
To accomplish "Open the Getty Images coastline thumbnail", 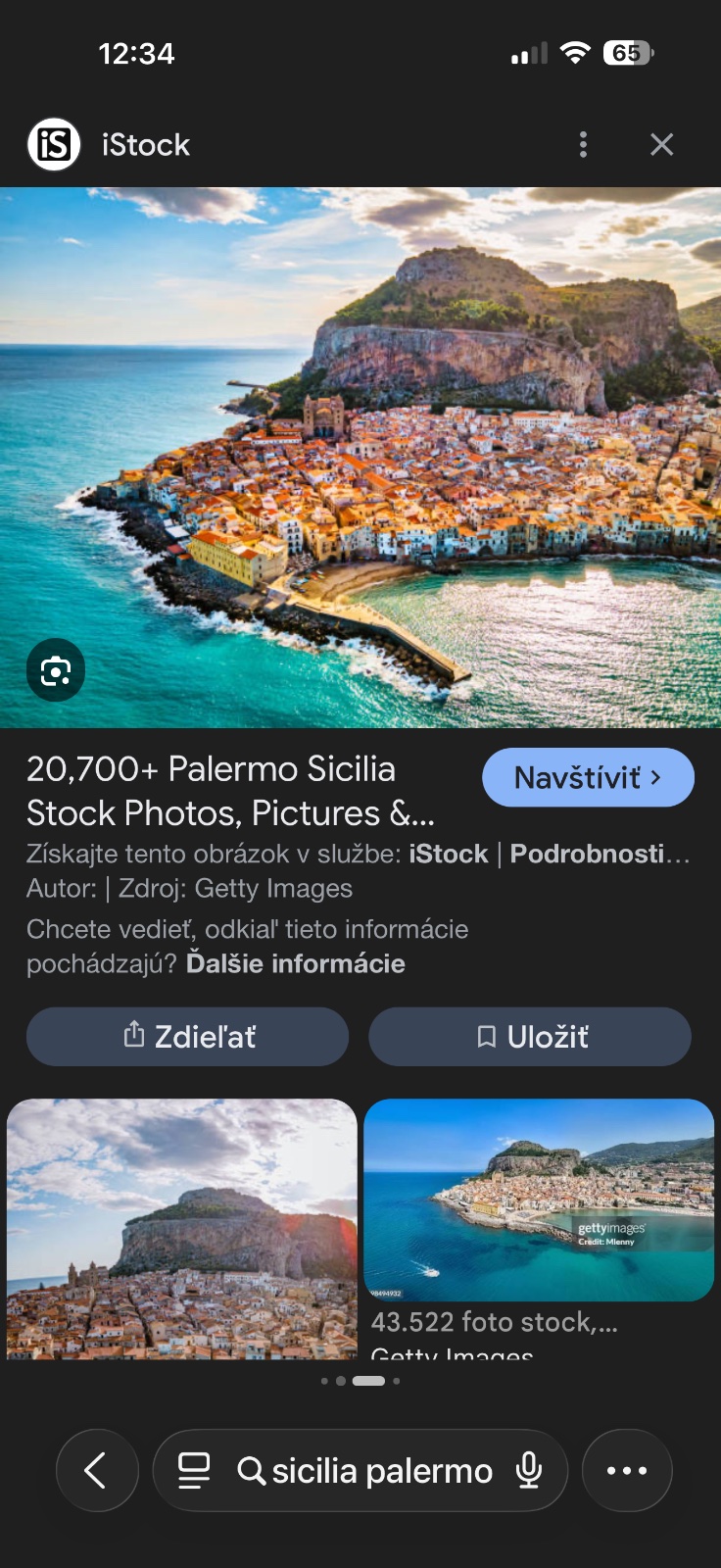I will [539, 1200].
